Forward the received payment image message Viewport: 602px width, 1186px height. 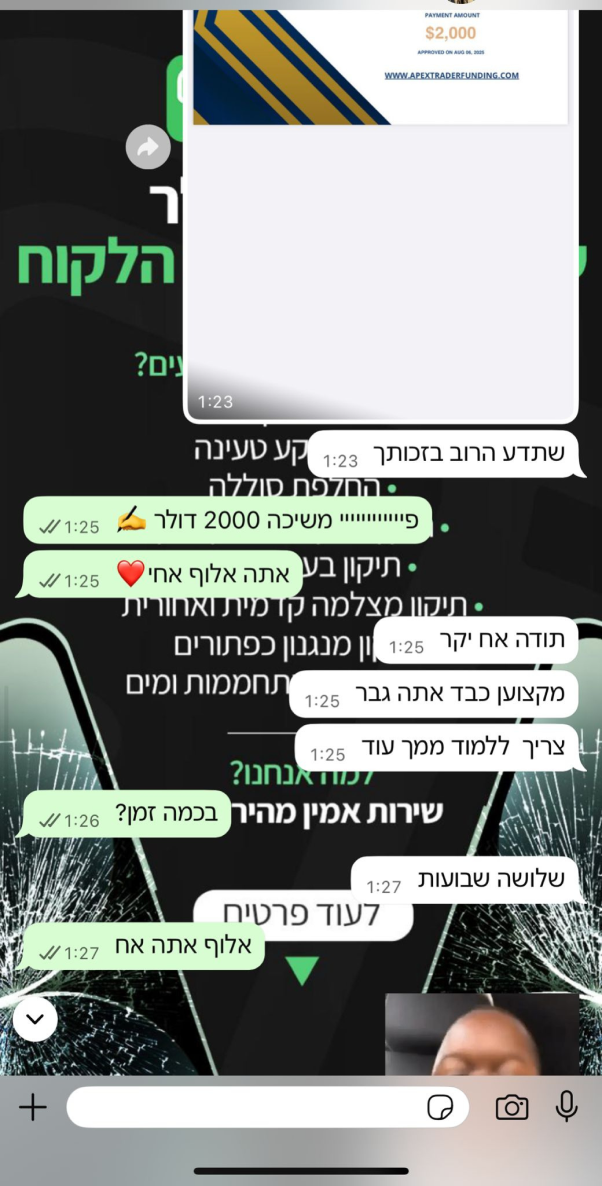[x=148, y=148]
